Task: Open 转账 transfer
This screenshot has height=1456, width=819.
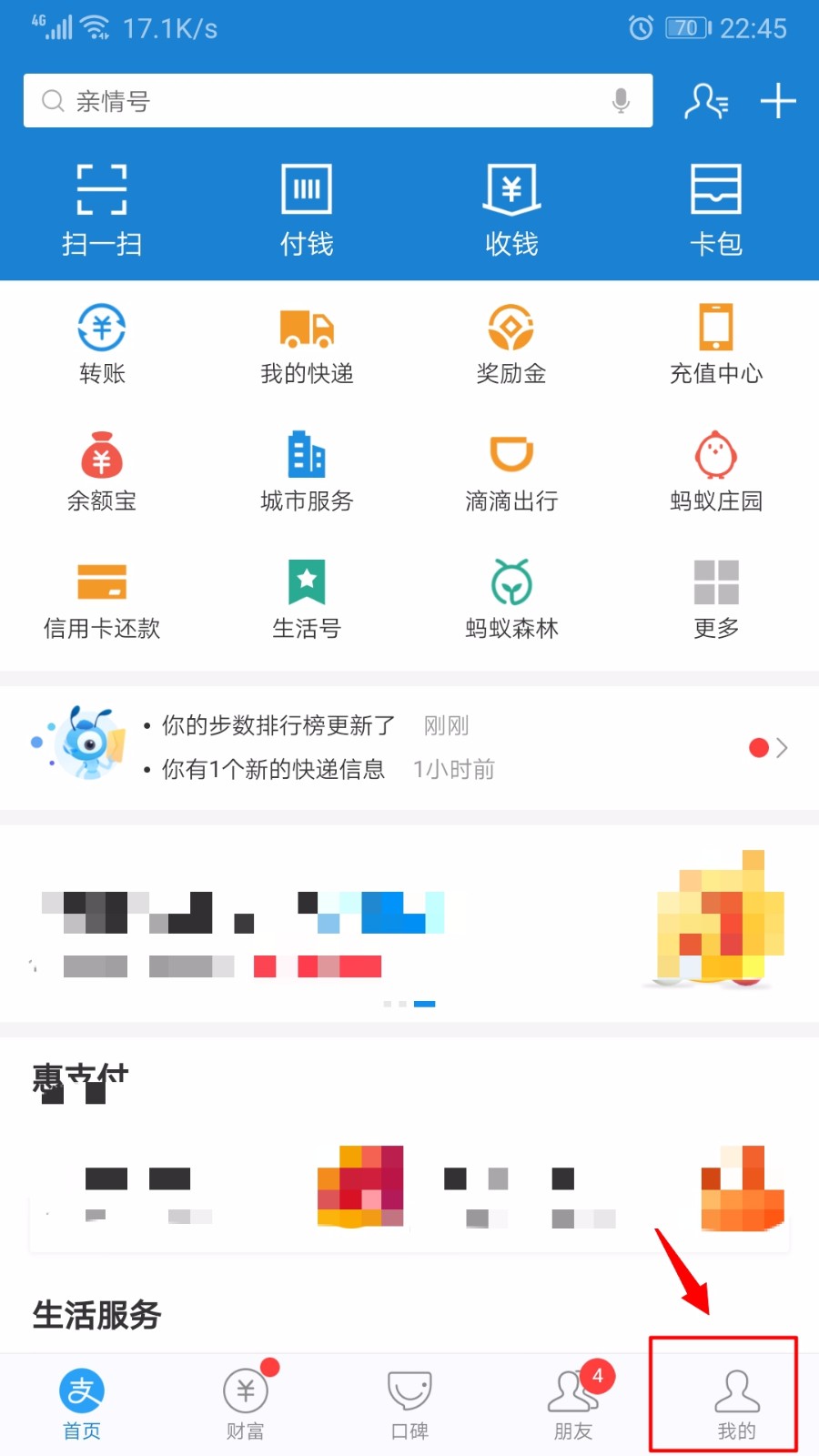Action: point(102,345)
